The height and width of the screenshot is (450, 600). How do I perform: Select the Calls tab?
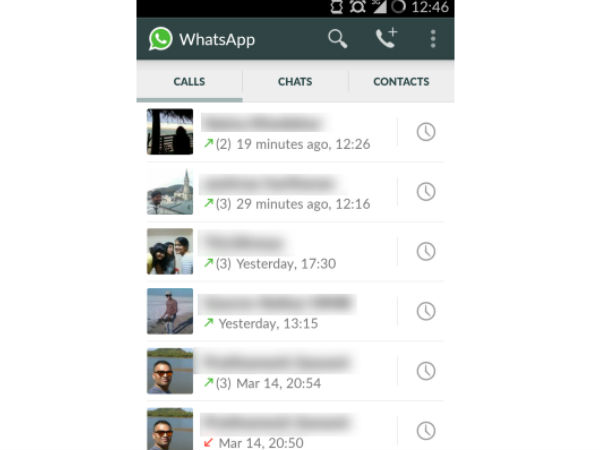click(x=189, y=82)
